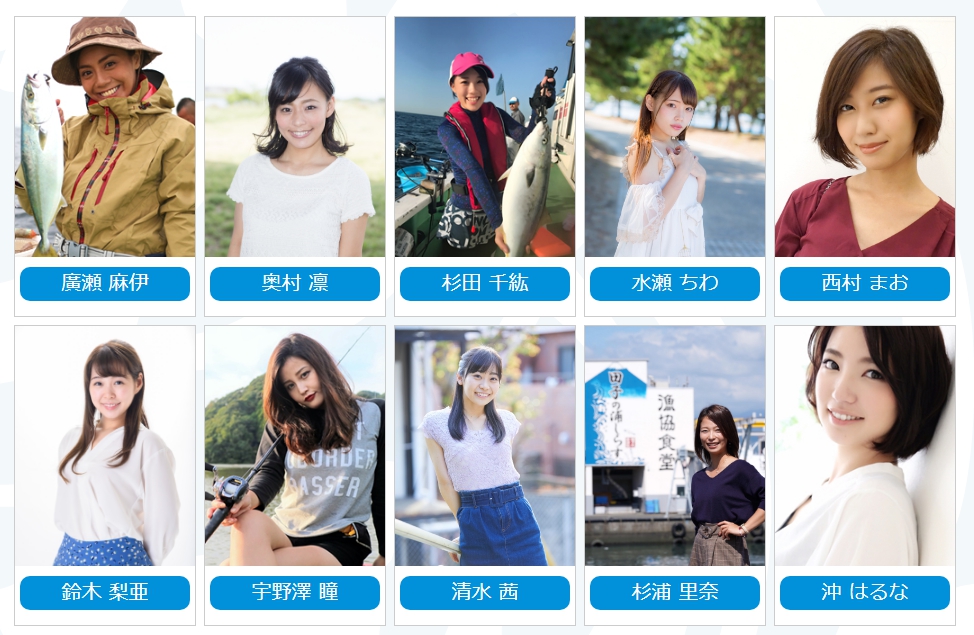This screenshot has height=635, width=974.
Task: View 杉田 千紘's profile
Action: (x=485, y=283)
